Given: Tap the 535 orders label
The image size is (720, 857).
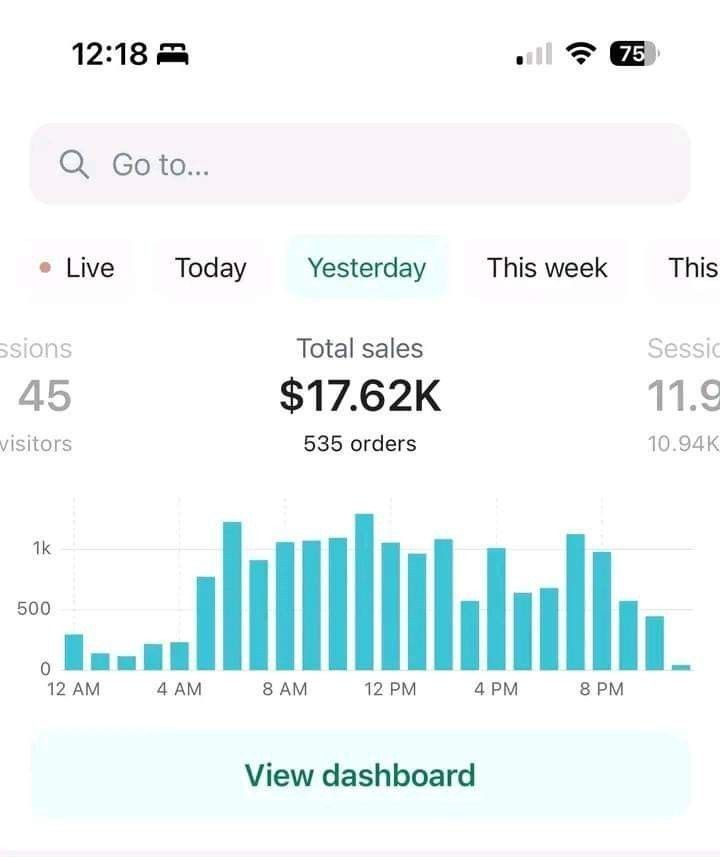Looking at the screenshot, I should pos(360,443).
